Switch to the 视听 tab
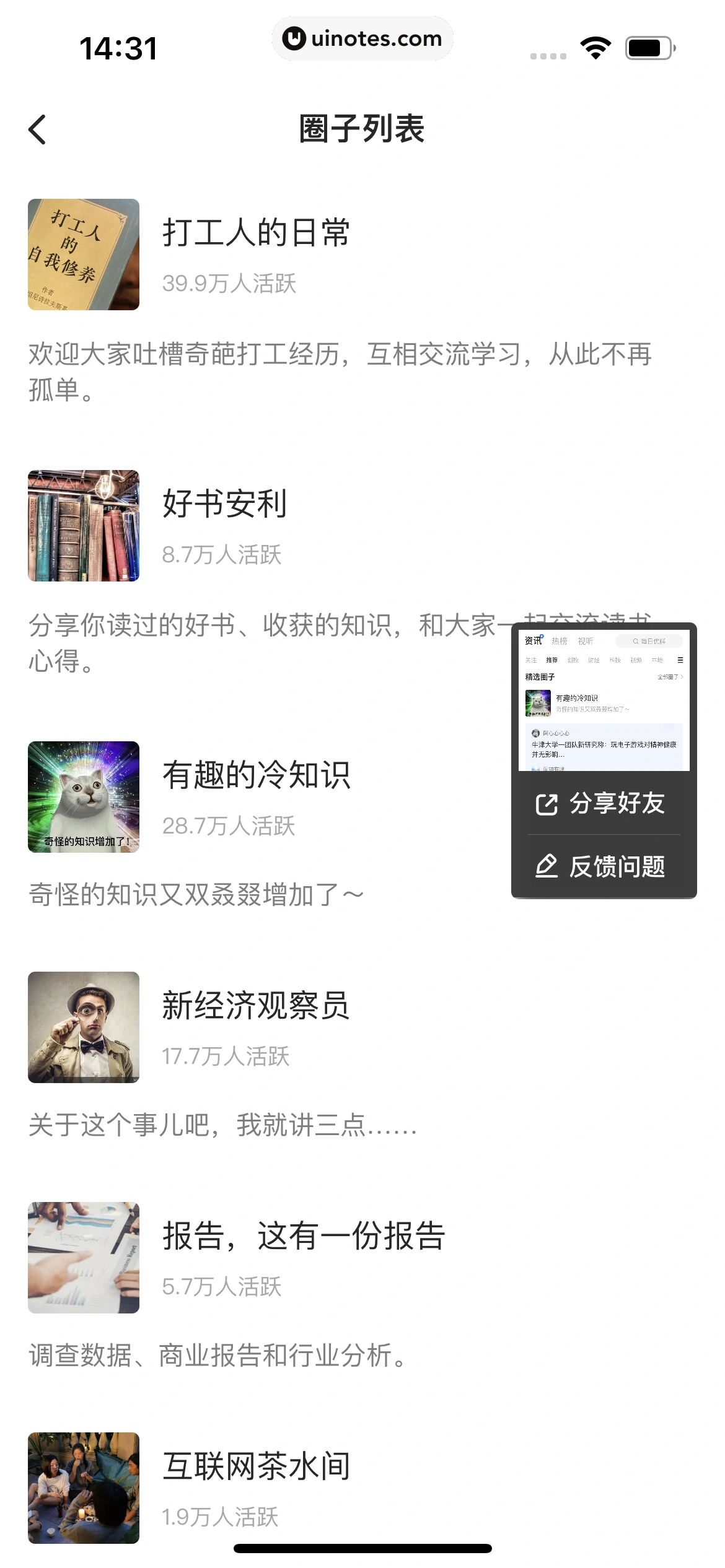Image resolution: width=725 pixels, height=1568 pixels. coord(585,640)
